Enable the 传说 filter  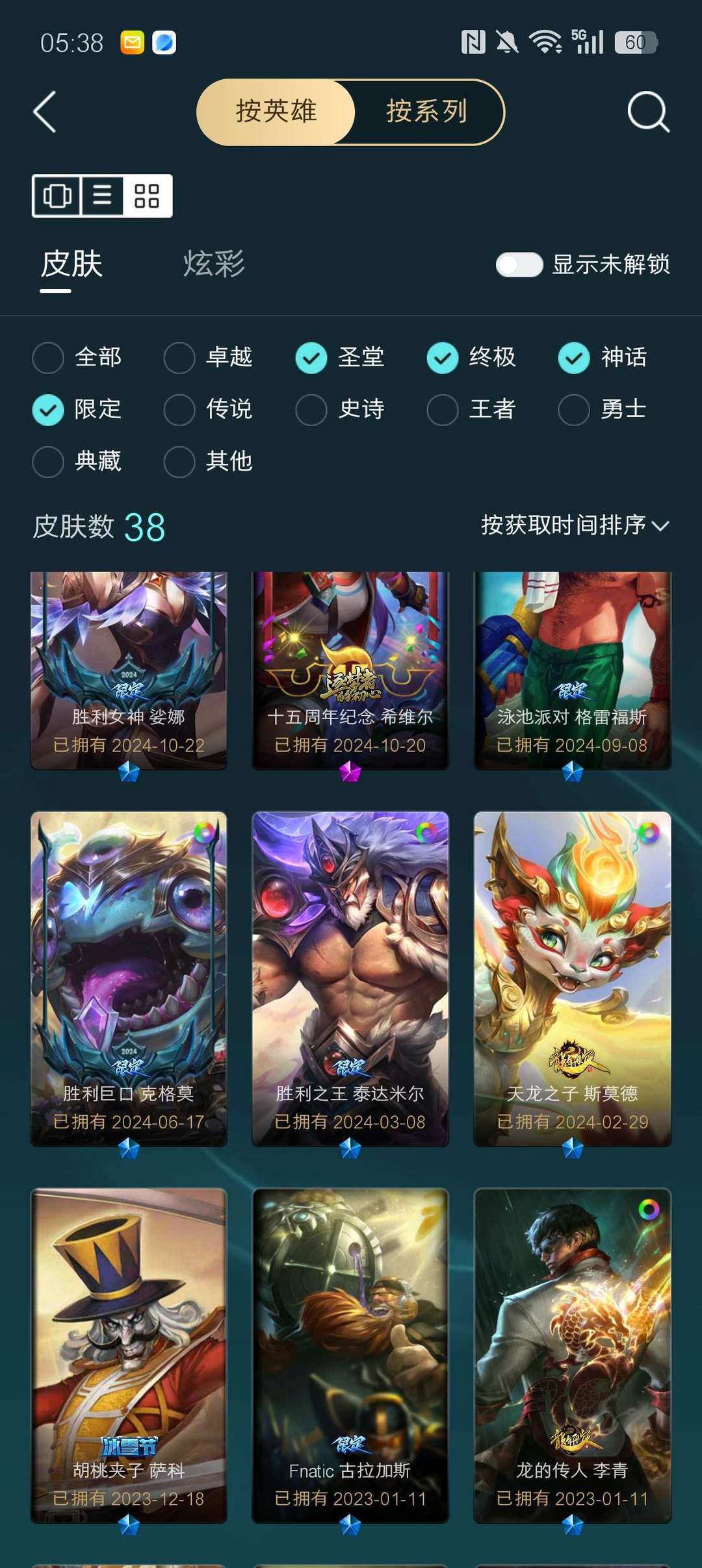tap(179, 410)
